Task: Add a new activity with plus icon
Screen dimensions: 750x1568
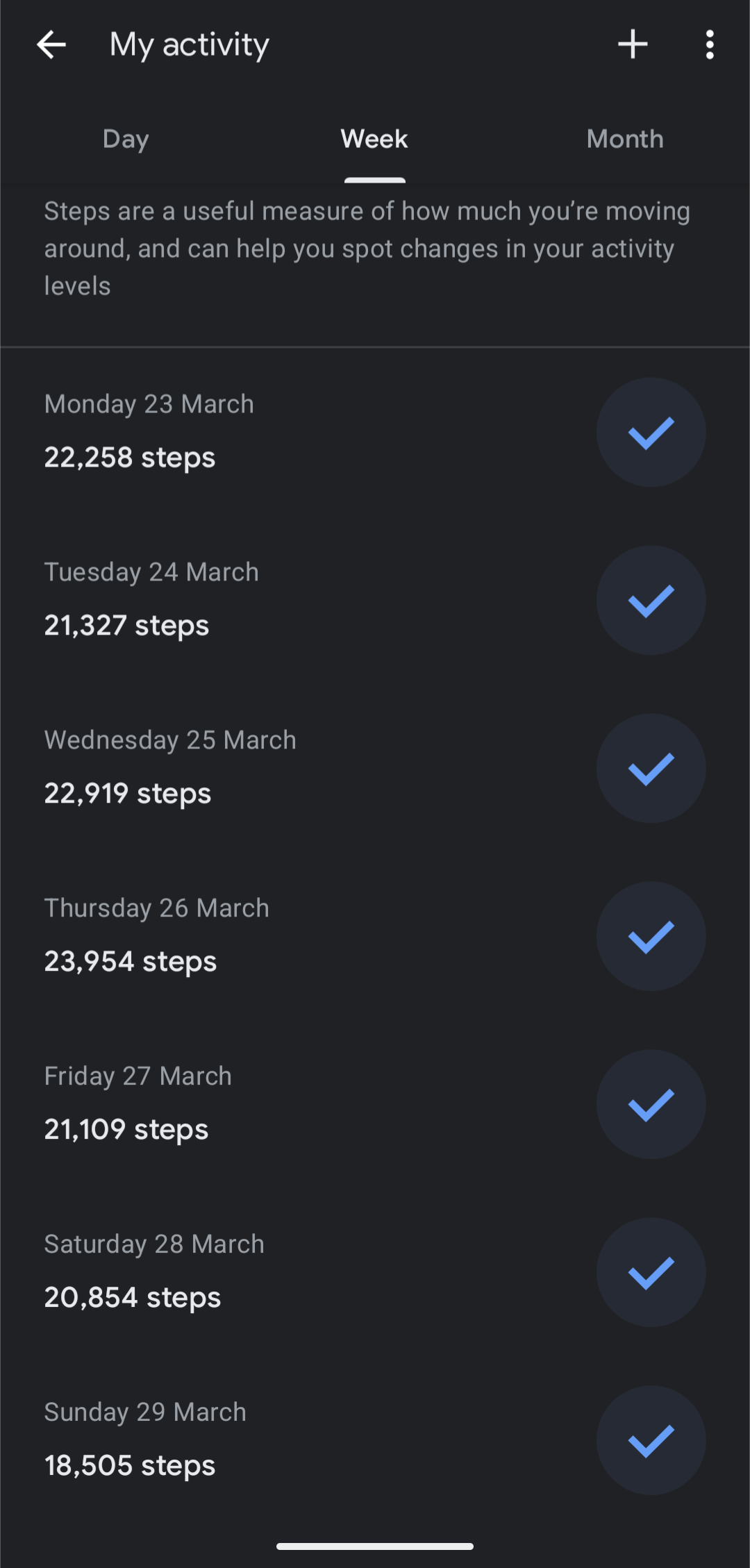Action: point(633,45)
